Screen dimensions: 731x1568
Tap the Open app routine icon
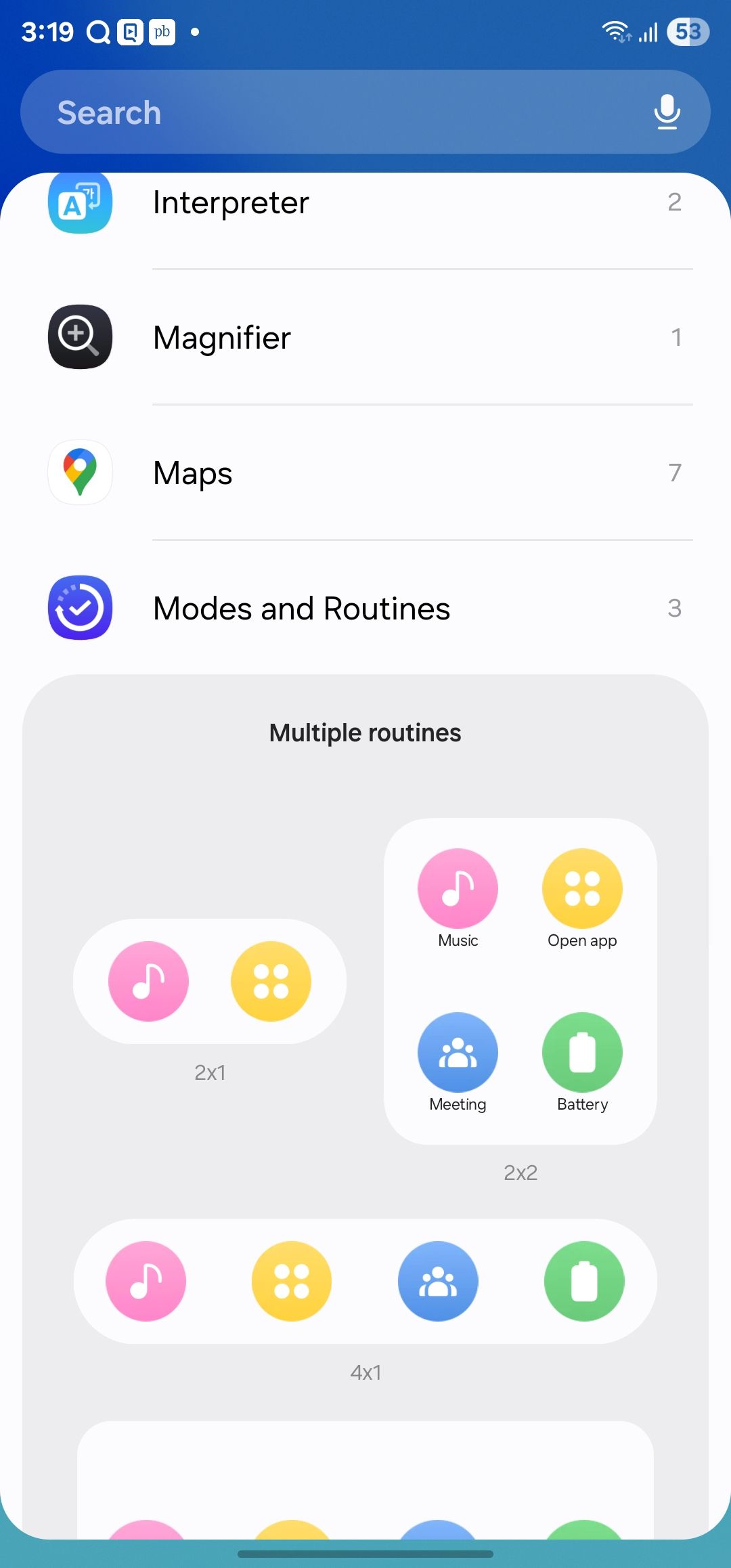tap(582, 888)
